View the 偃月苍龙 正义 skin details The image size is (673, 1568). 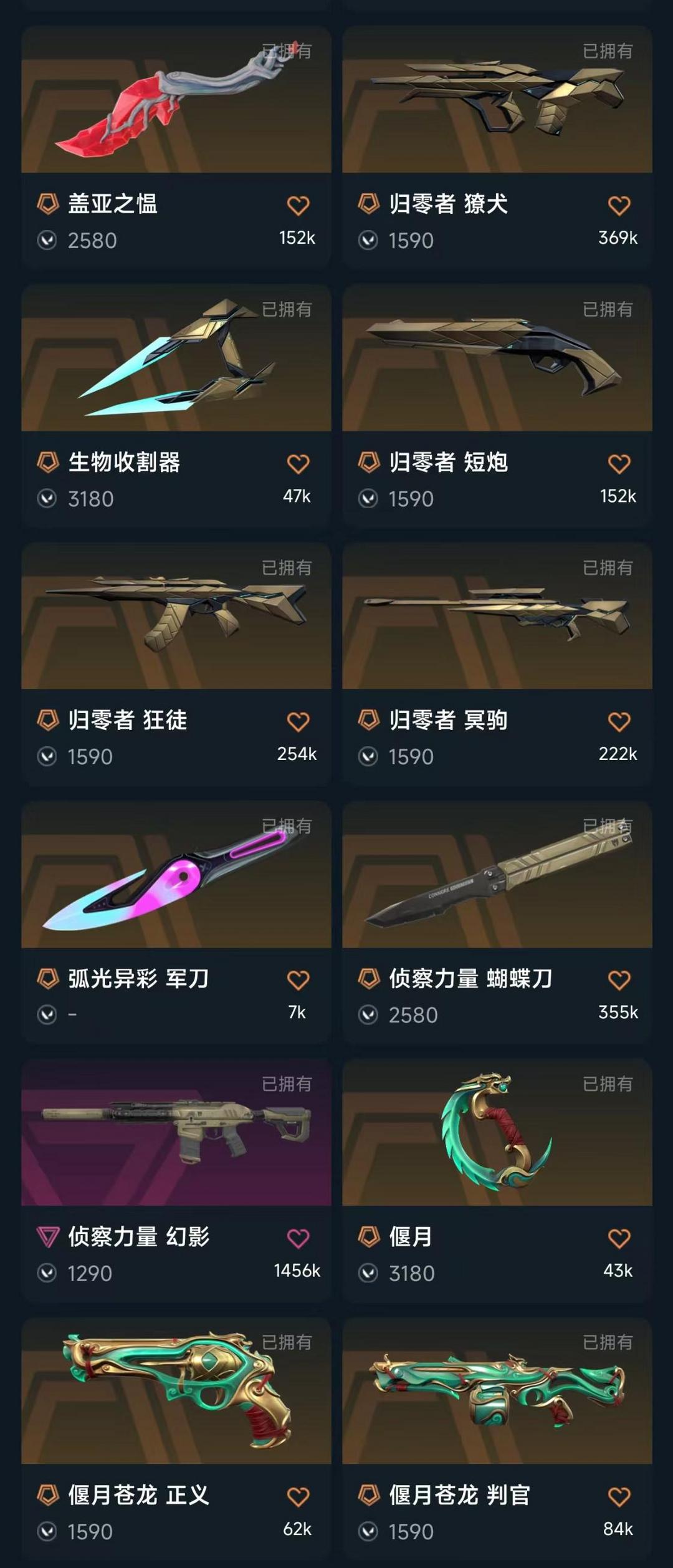[x=176, y=1391]
